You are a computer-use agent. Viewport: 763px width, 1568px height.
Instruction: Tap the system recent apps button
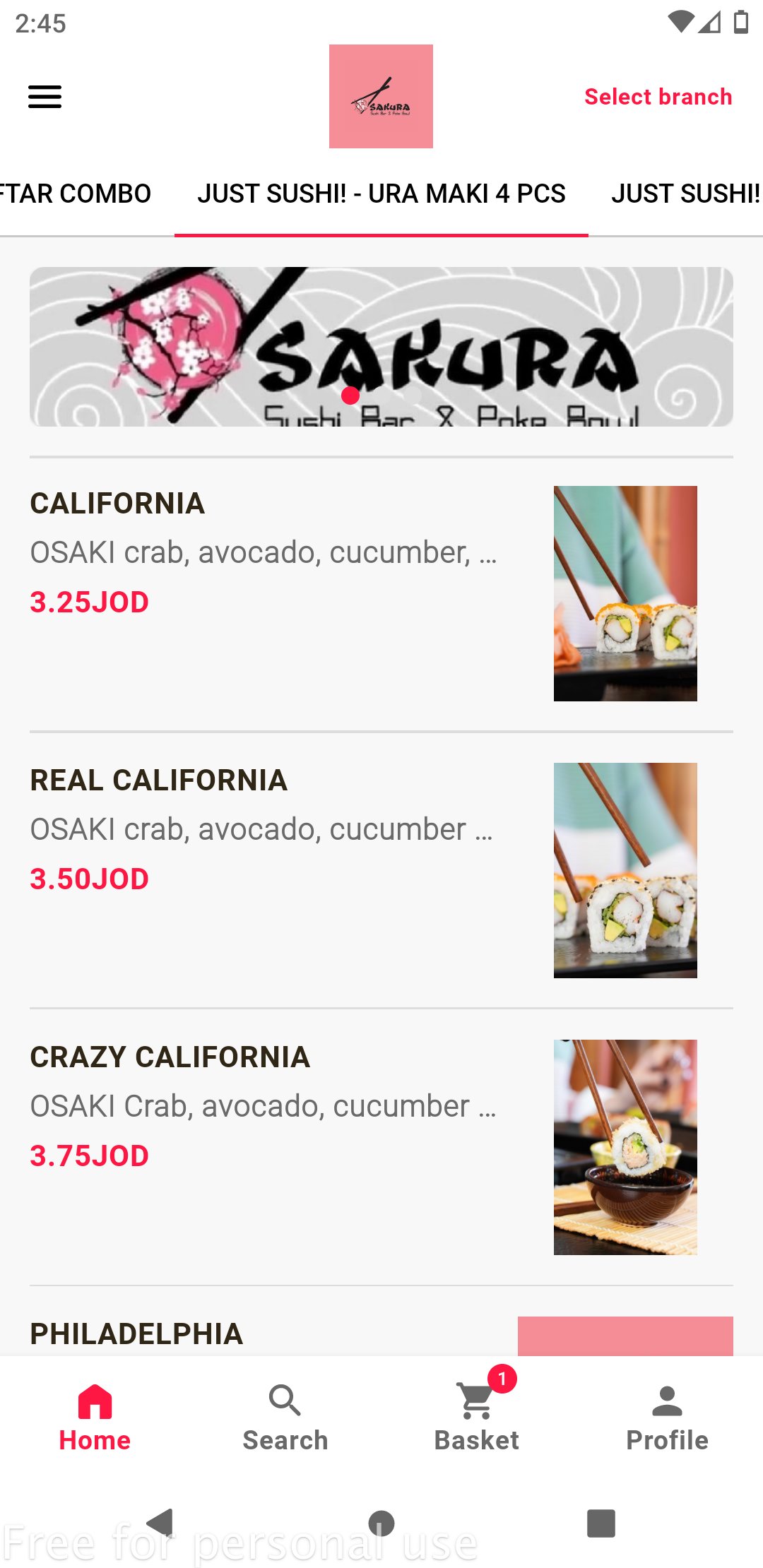pyautogui.click(x=601, y=1523)
